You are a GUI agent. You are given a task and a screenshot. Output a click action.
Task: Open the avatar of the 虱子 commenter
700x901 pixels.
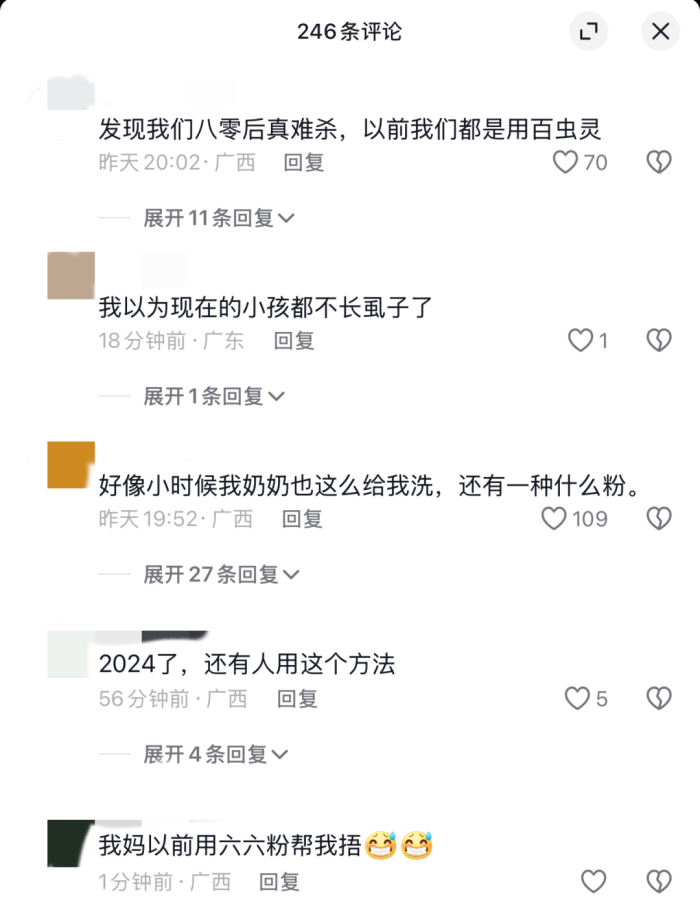71,275
